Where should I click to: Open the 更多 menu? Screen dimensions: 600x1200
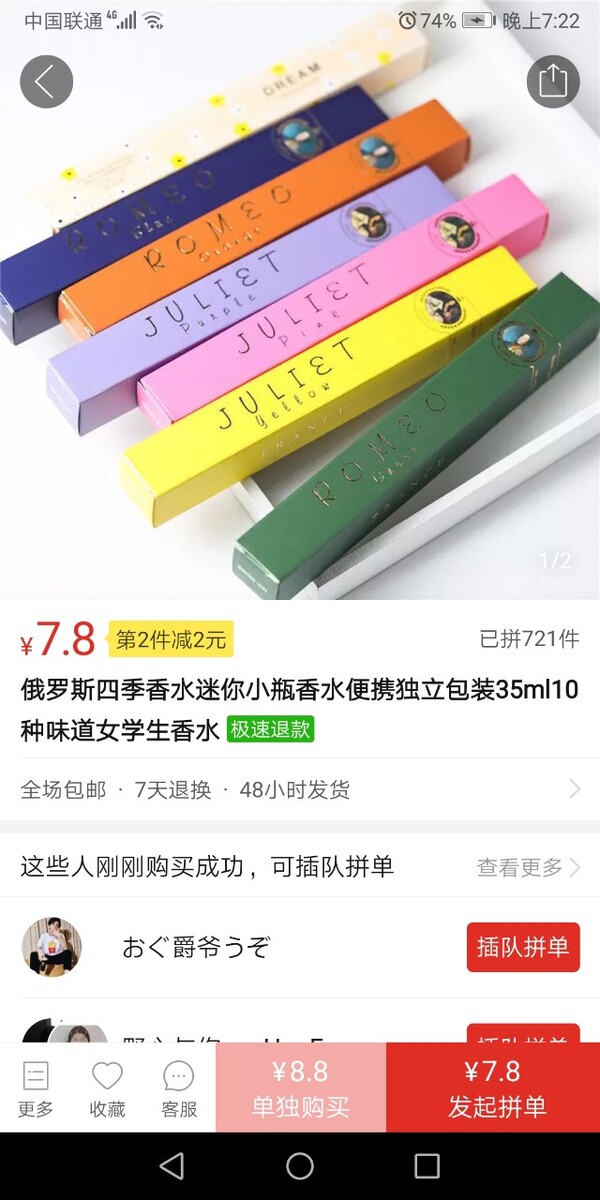tap(36, 1088)
